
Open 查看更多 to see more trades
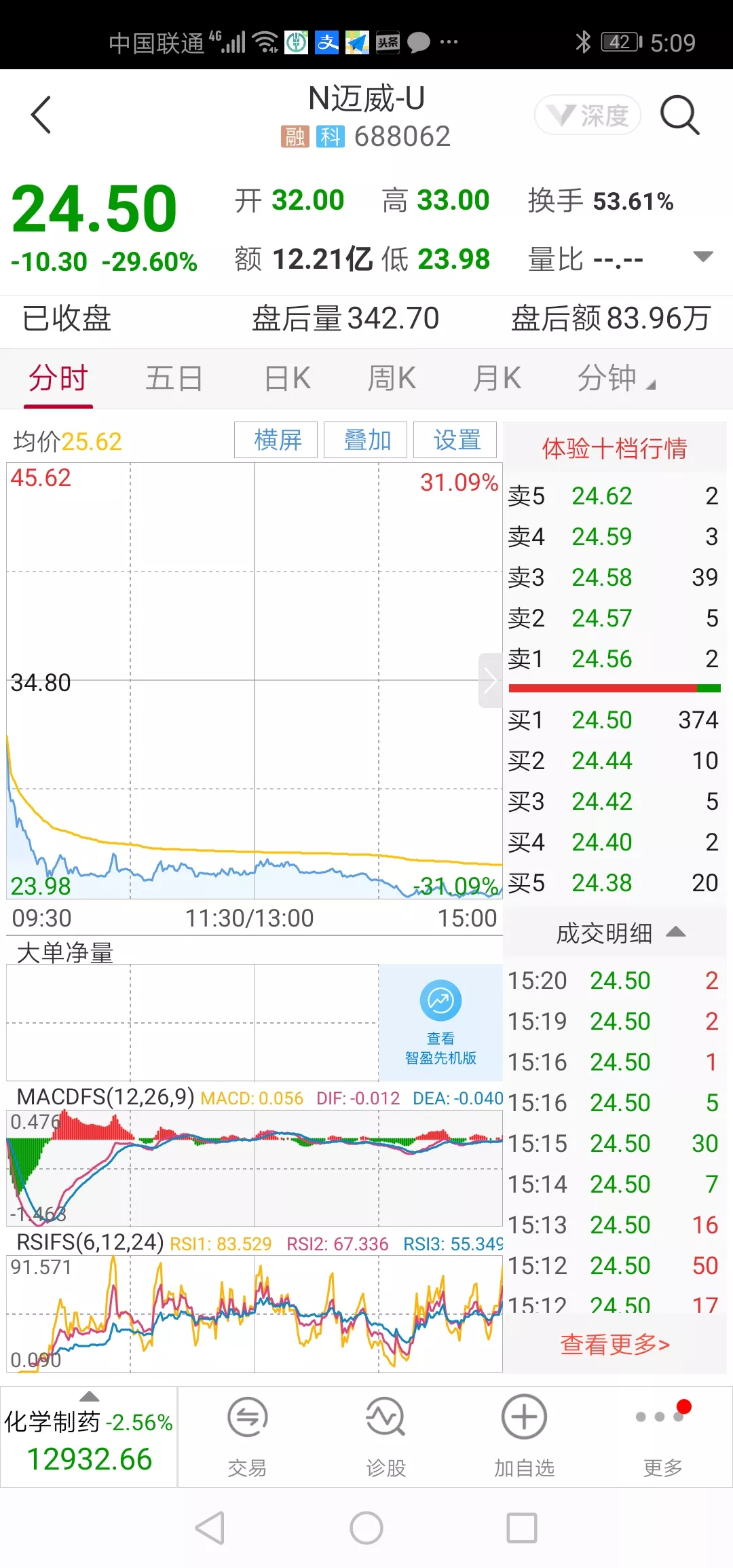615,1344
